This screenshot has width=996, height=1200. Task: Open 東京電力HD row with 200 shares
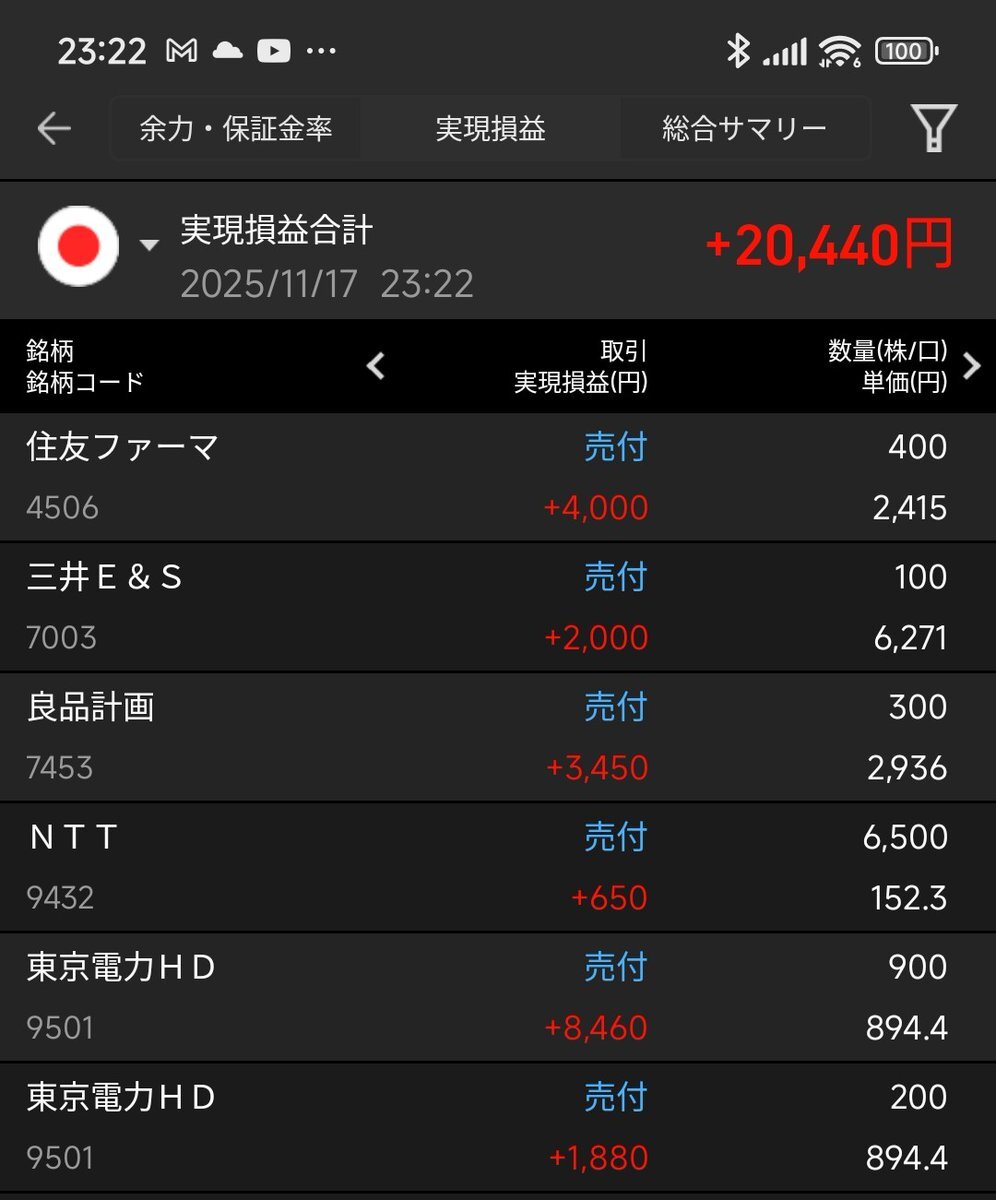pos(498,1127)
